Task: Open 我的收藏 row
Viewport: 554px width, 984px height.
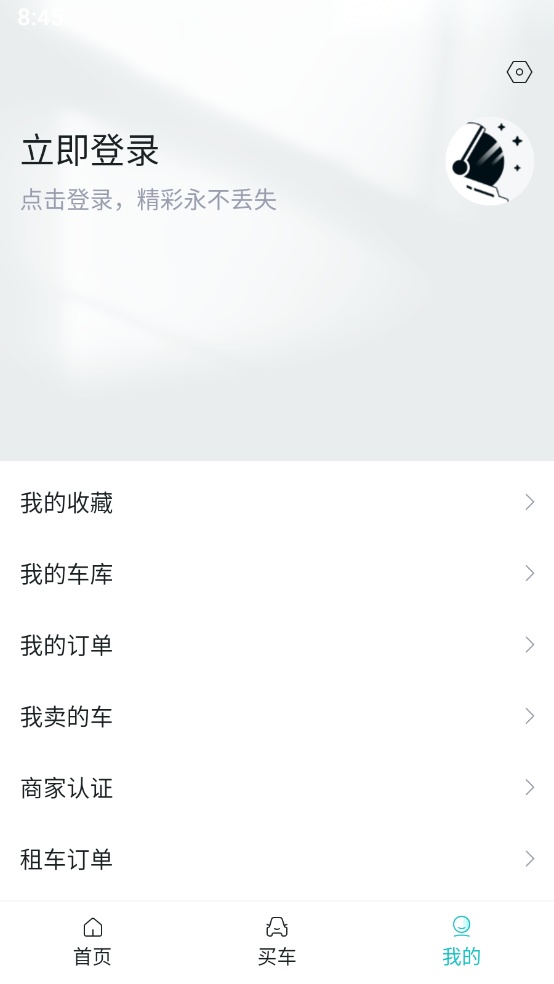Action: (277, 503)
